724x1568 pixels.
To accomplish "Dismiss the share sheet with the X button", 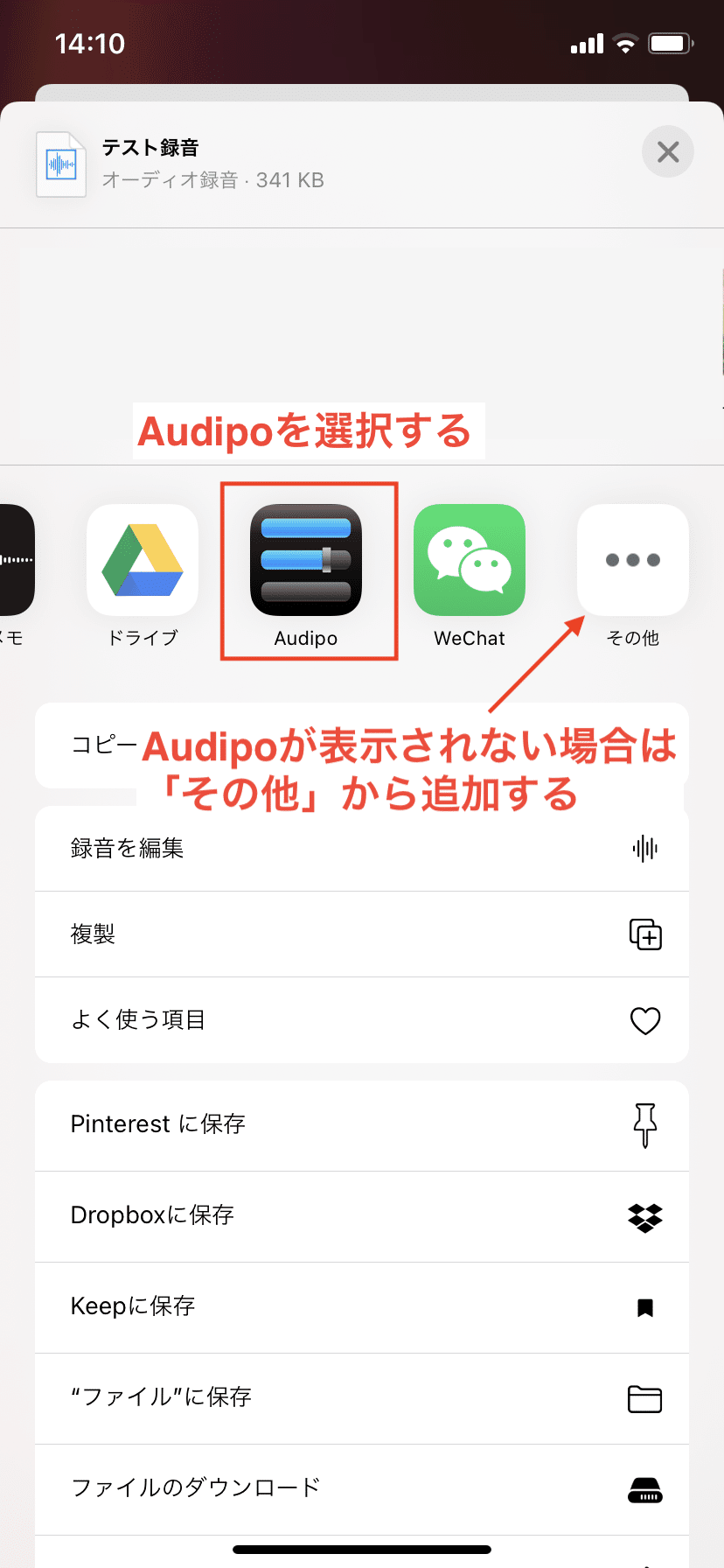I will click(x=667, y=151).
